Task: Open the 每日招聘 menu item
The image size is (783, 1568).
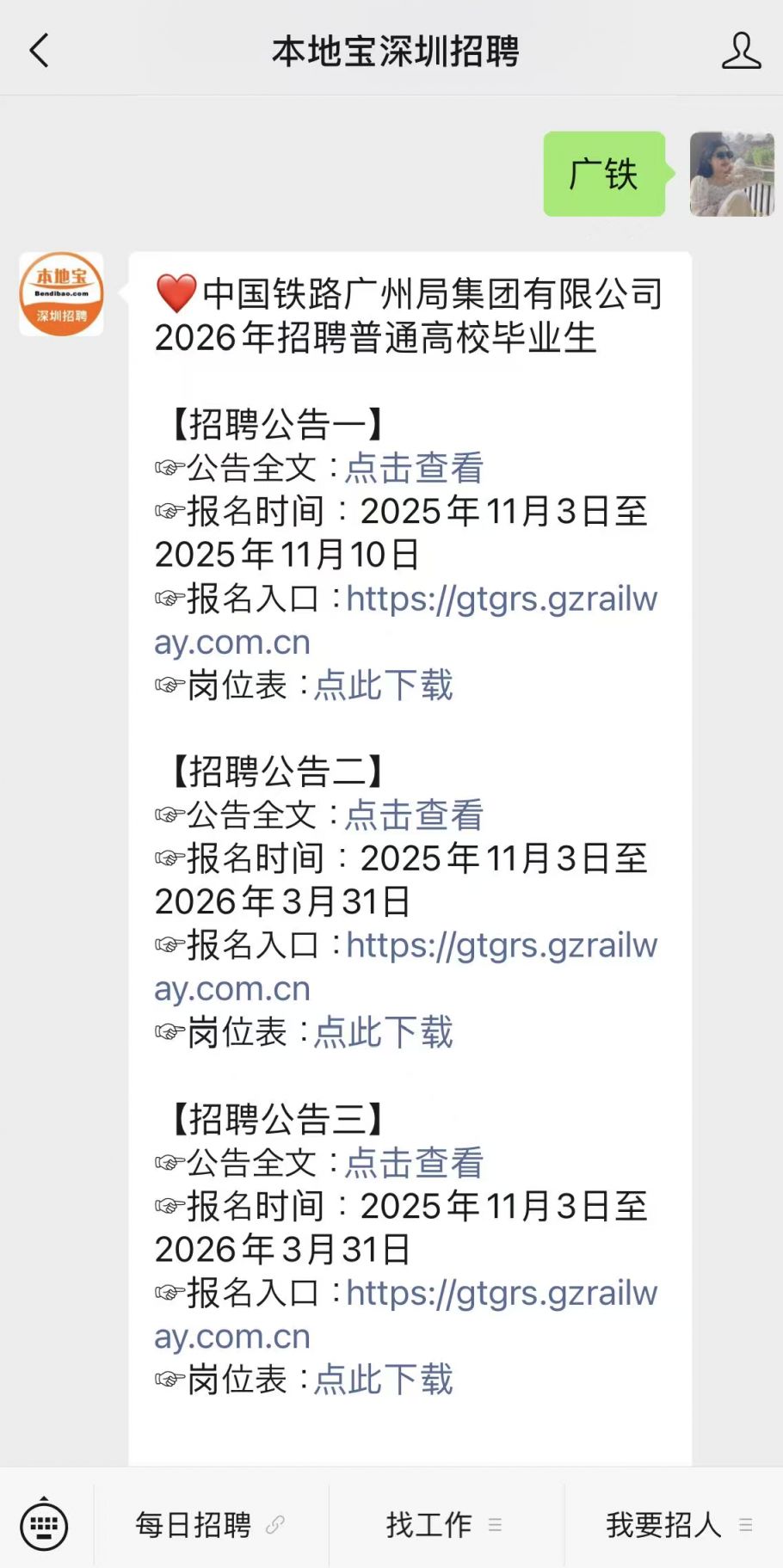Action: [x=211, y=1525]
